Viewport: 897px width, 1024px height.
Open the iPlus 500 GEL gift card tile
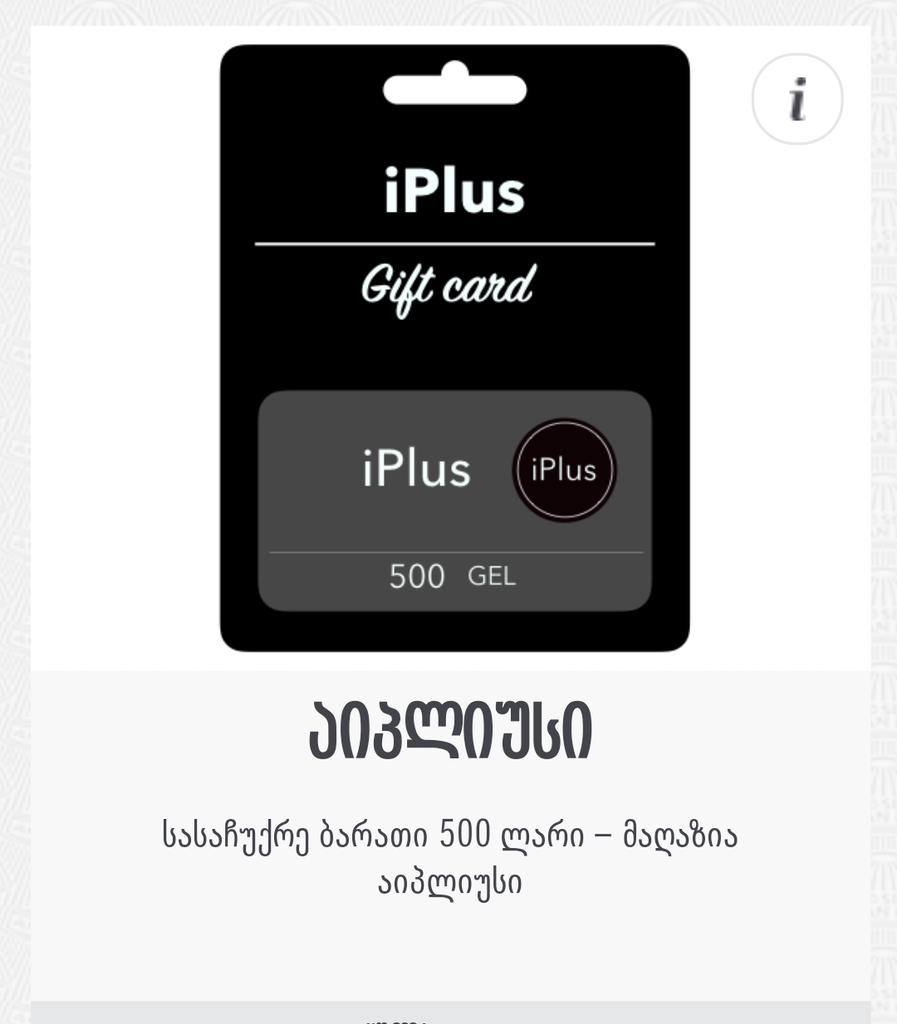point(455,348)
